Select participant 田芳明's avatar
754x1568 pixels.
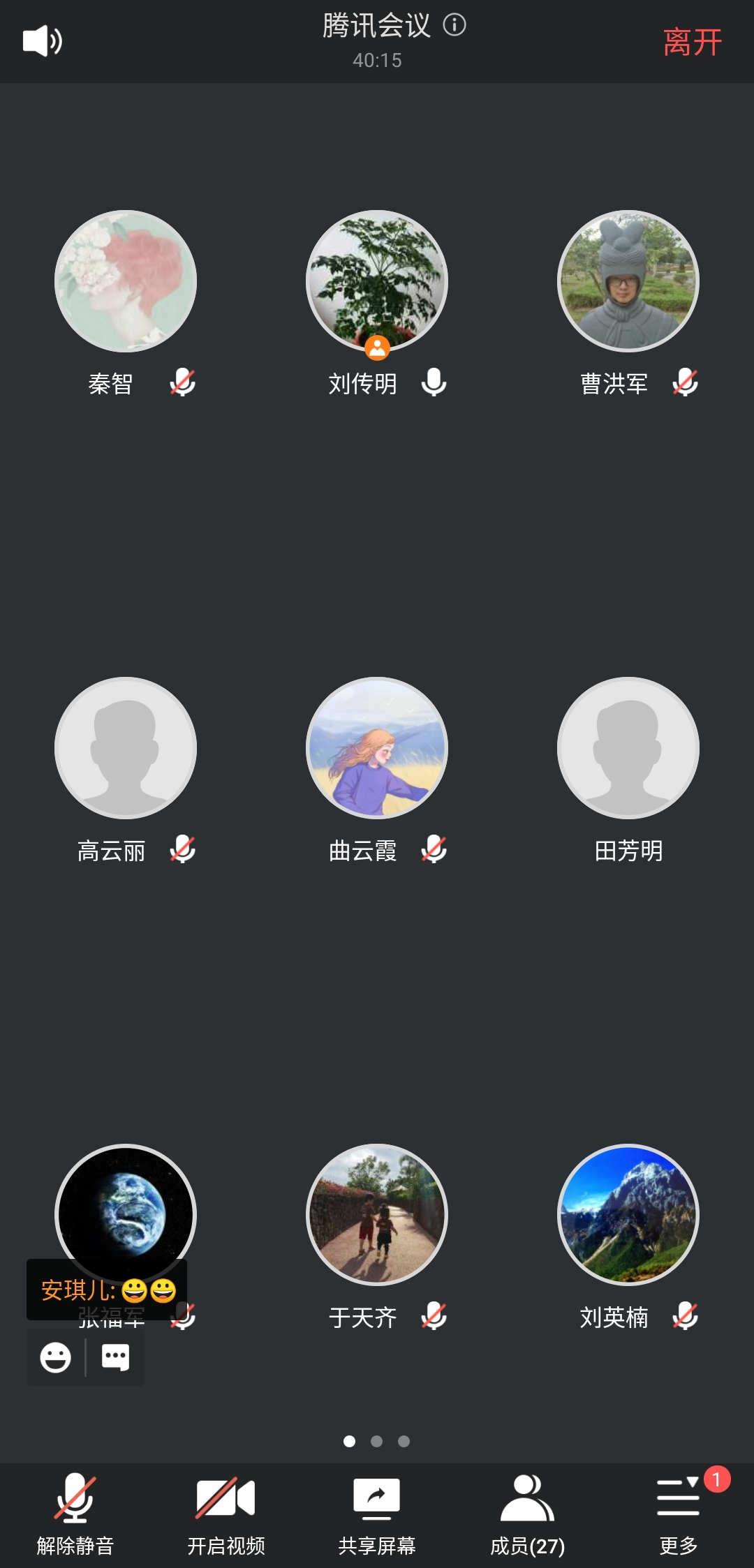pos(628,748)
